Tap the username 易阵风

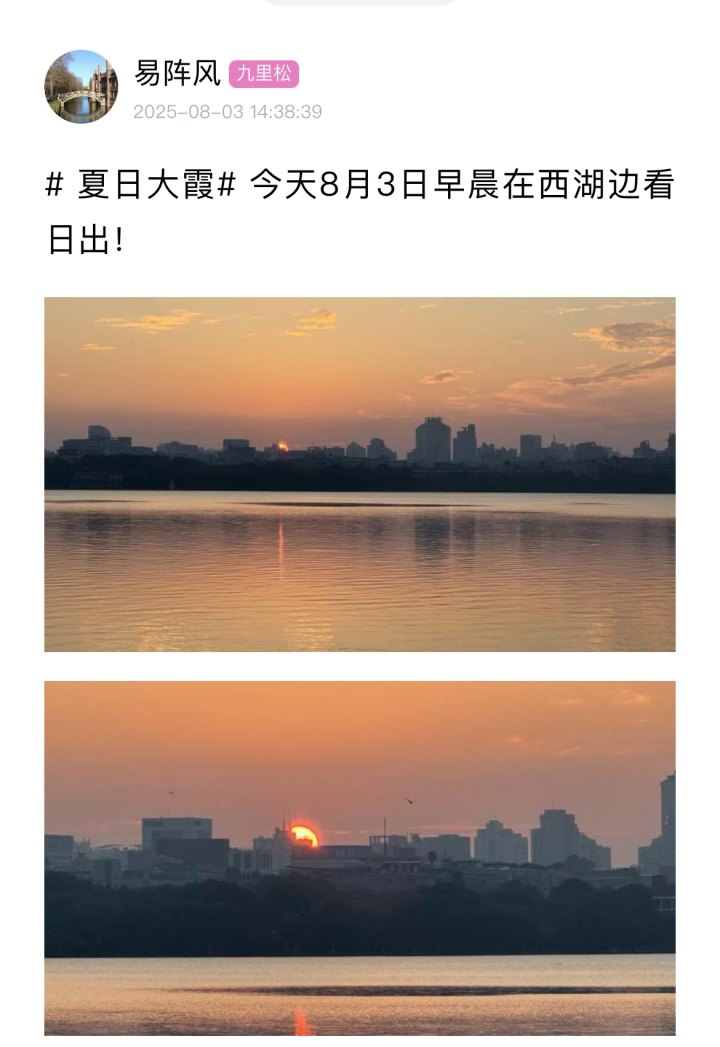177,73
